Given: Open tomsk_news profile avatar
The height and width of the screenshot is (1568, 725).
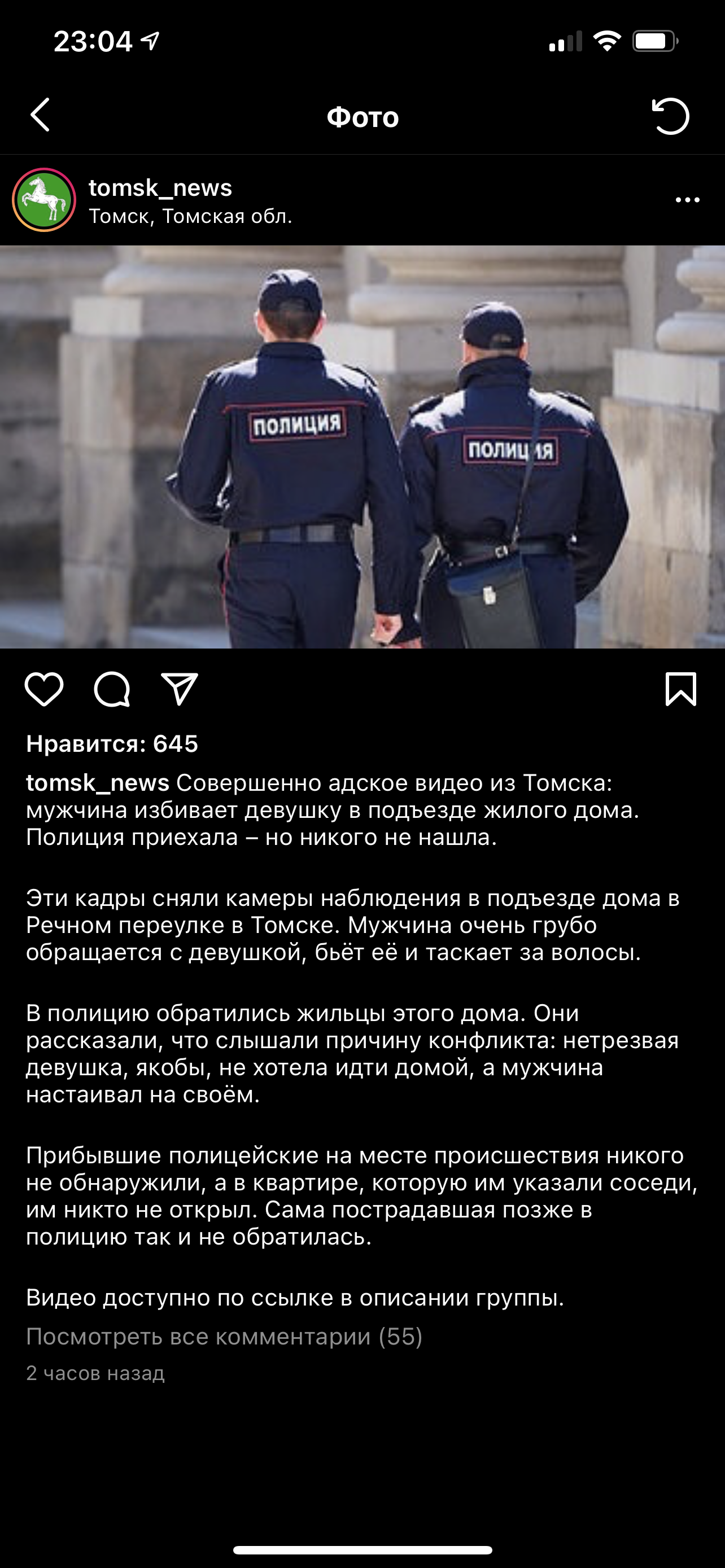Looking at the screenshot, I should [x=44, y=200].
